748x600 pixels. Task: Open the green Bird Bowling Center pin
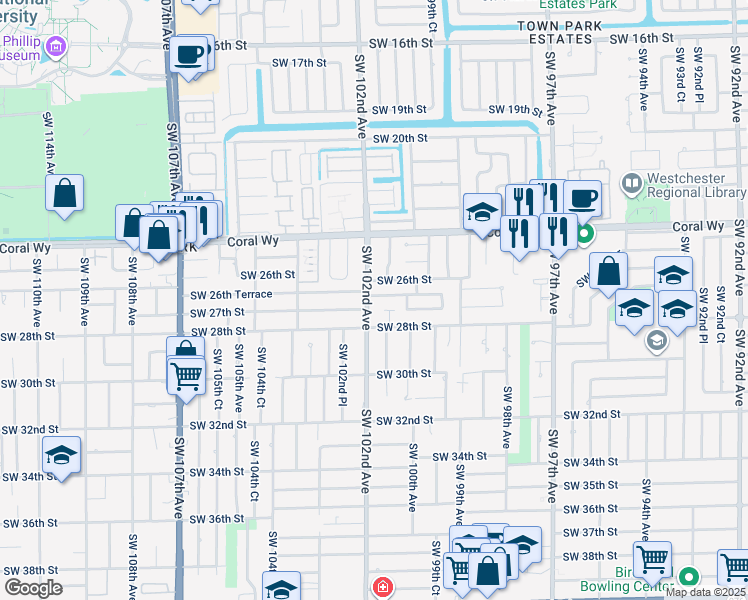click(689, 577)
